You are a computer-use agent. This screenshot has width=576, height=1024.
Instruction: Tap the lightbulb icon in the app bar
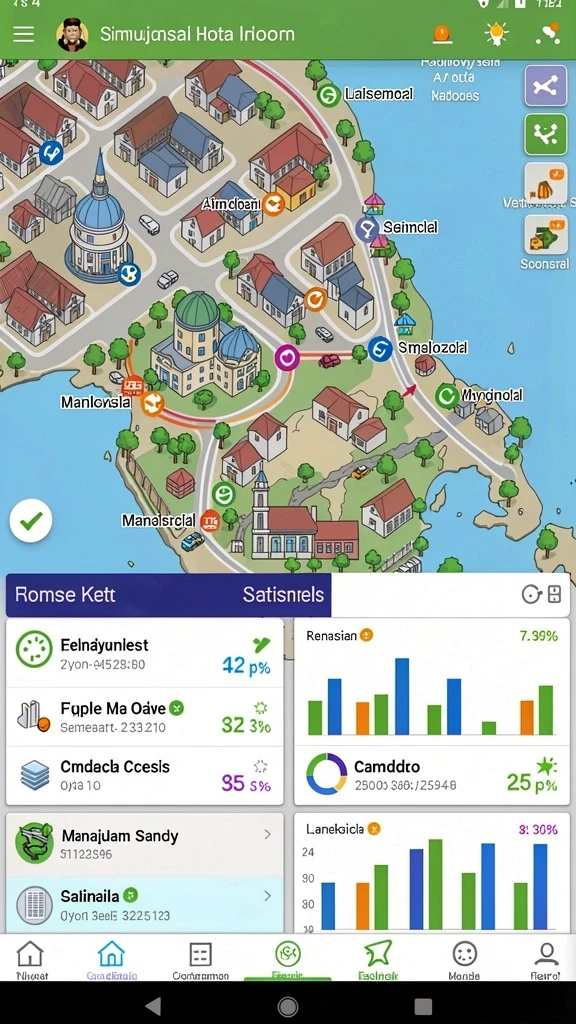click(x=497, y=34)
